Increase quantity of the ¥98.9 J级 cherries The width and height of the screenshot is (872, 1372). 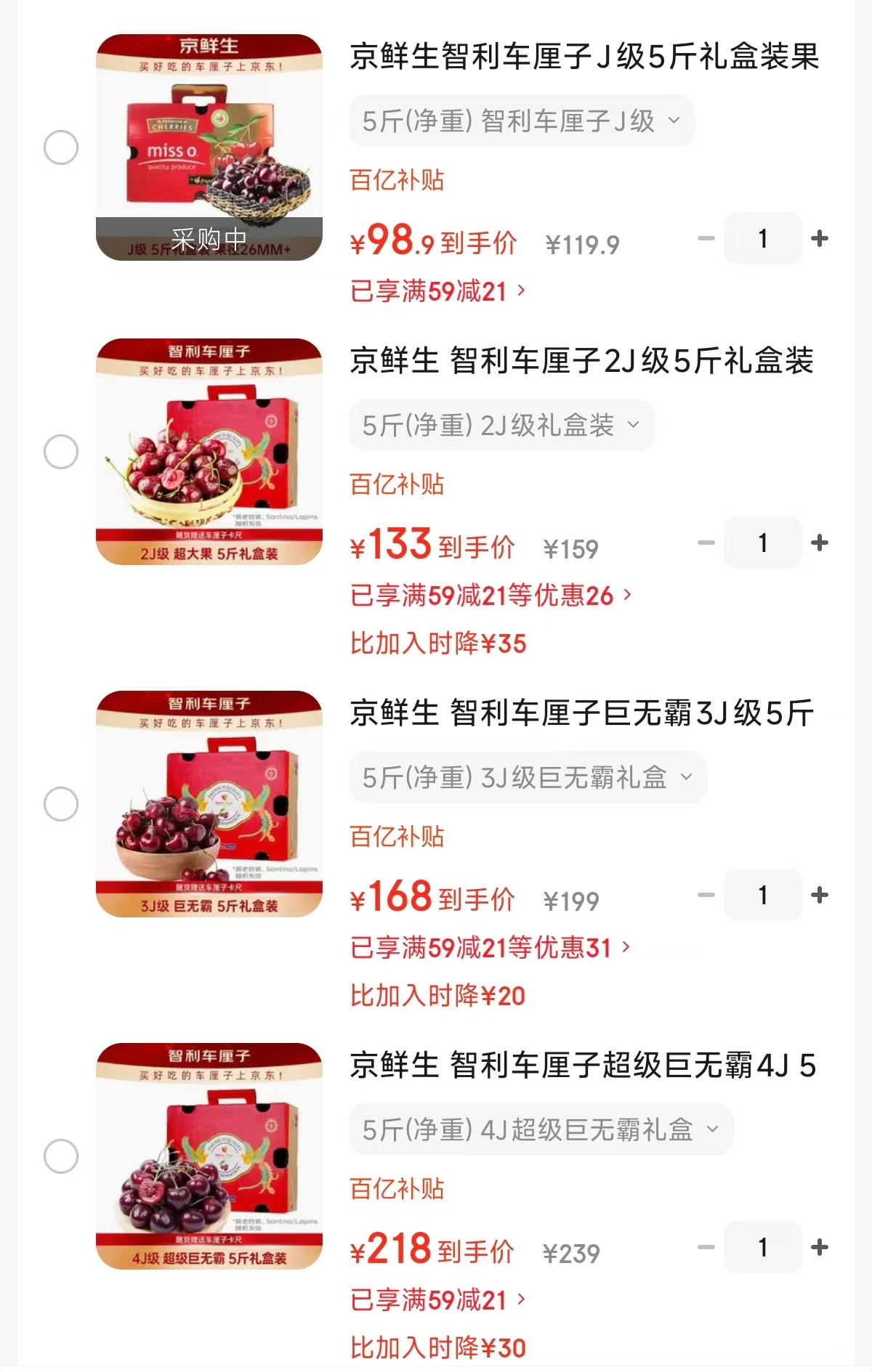(820, 238)
